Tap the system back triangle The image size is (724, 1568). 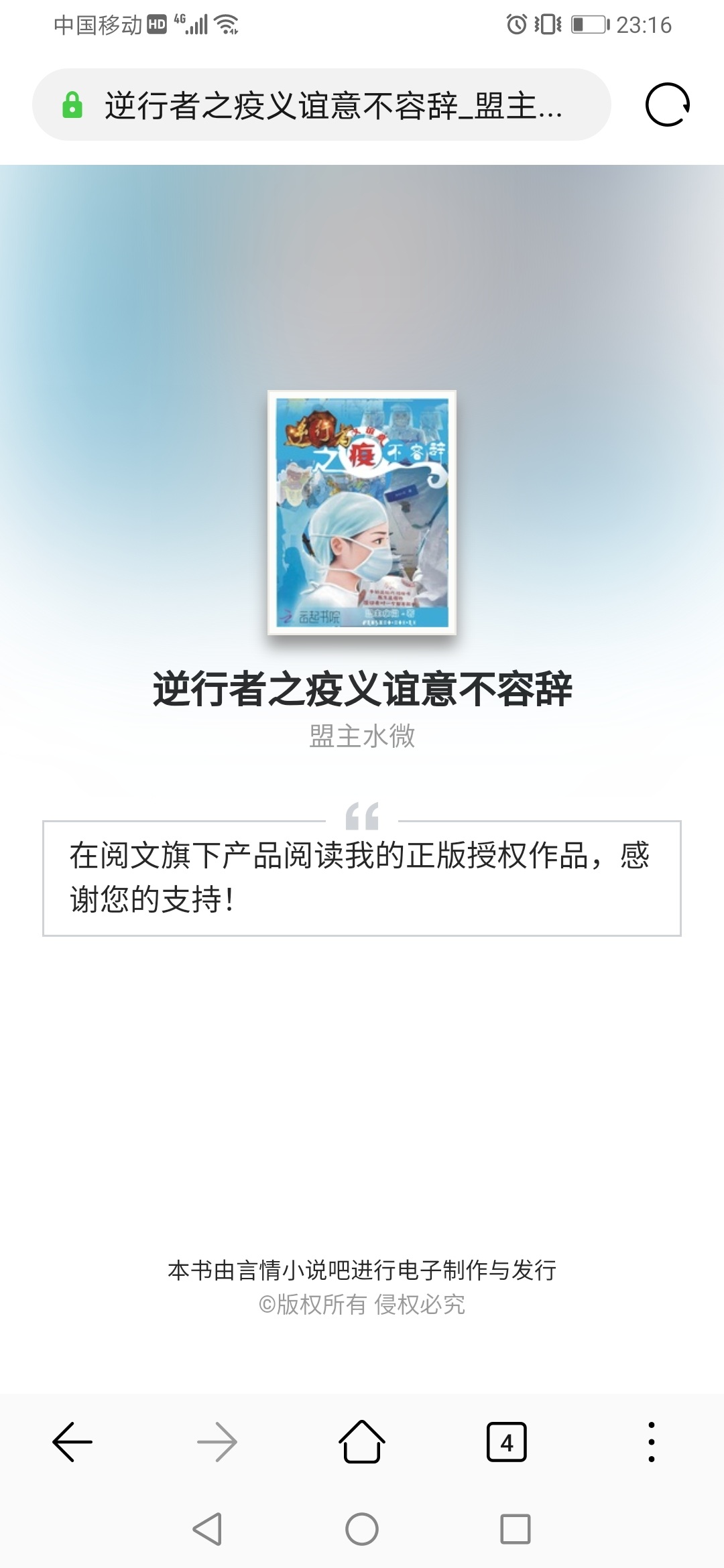point(207,1529)
